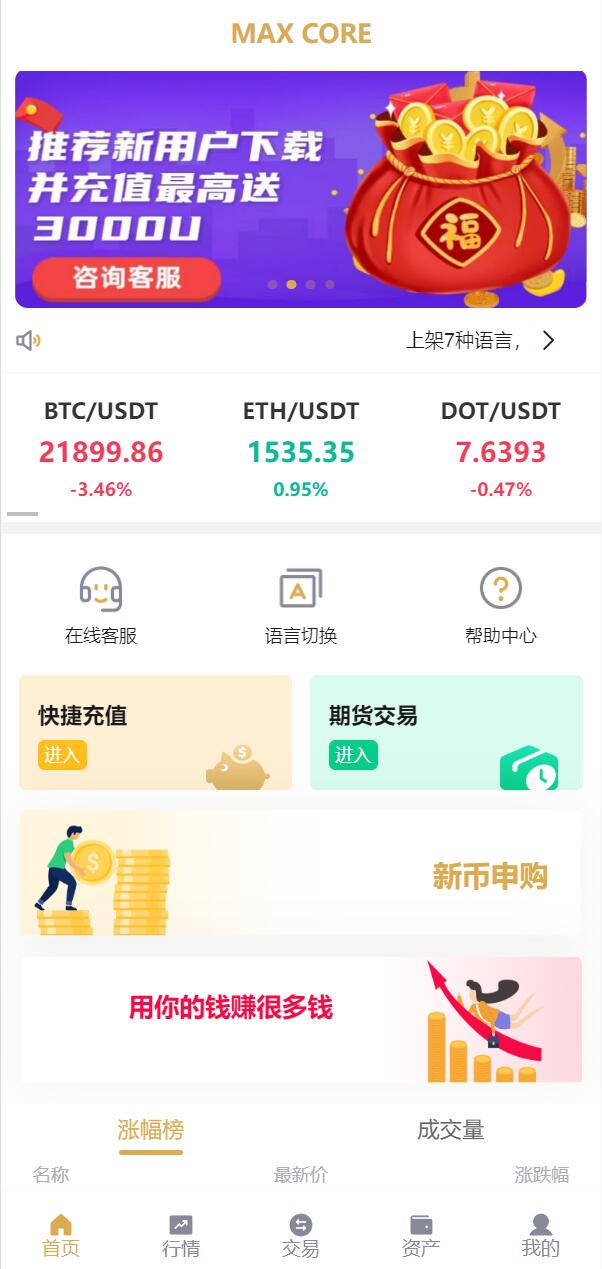Image resolution: width=602 pixels, height=1269 pixels.
Task: Go to the 我的 tab
Action: [x=540, y=1236]
